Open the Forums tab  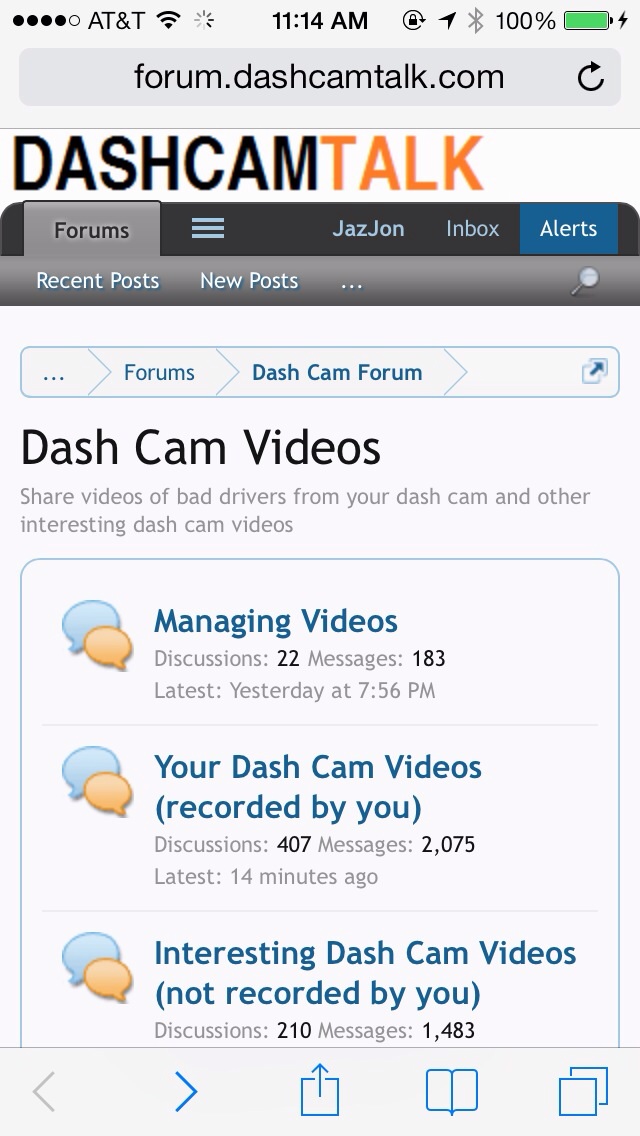click(x=91, y=230)
